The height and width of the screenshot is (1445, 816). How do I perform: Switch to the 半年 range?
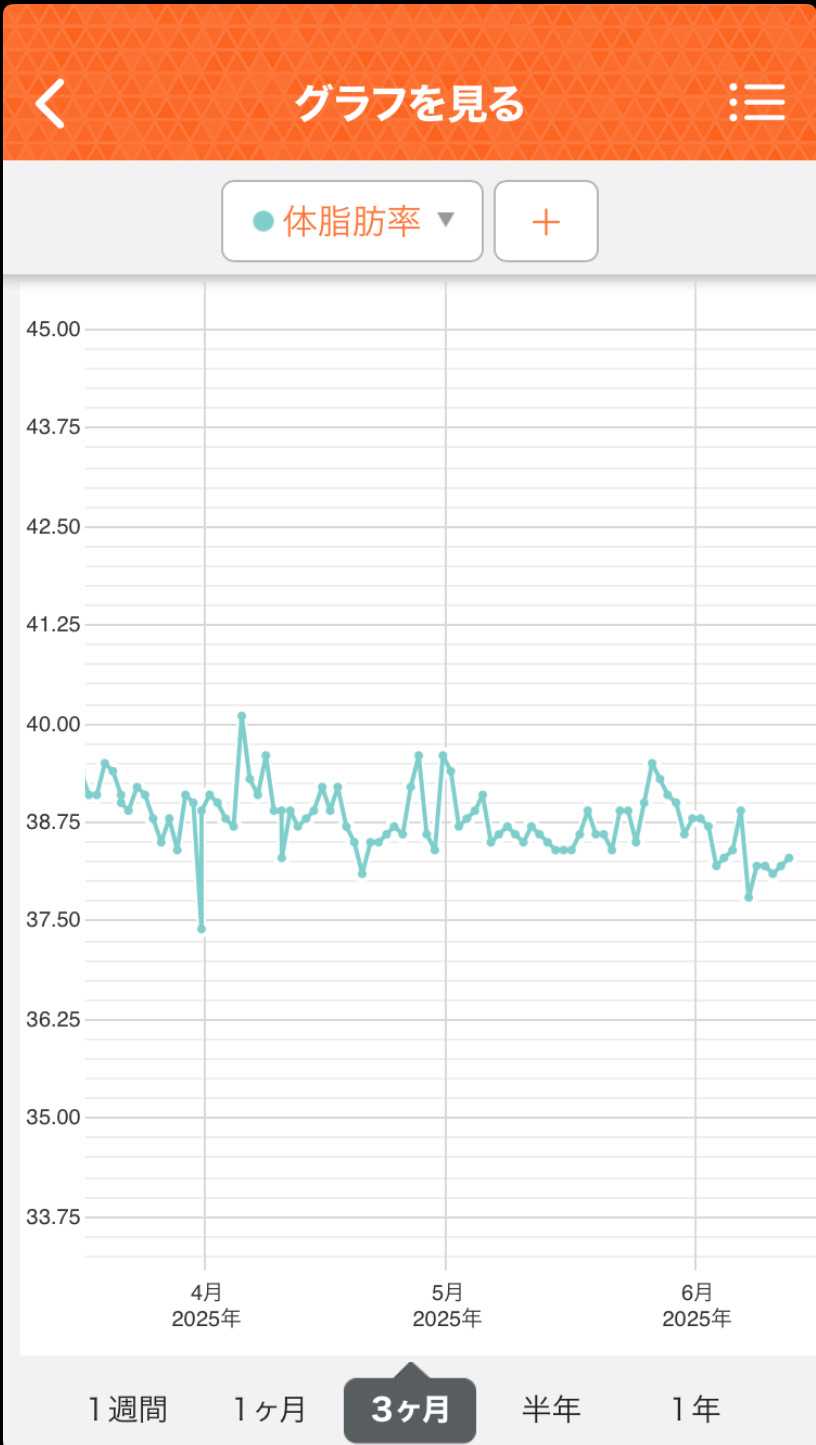pyautogui.click(x=551, y=1410)
